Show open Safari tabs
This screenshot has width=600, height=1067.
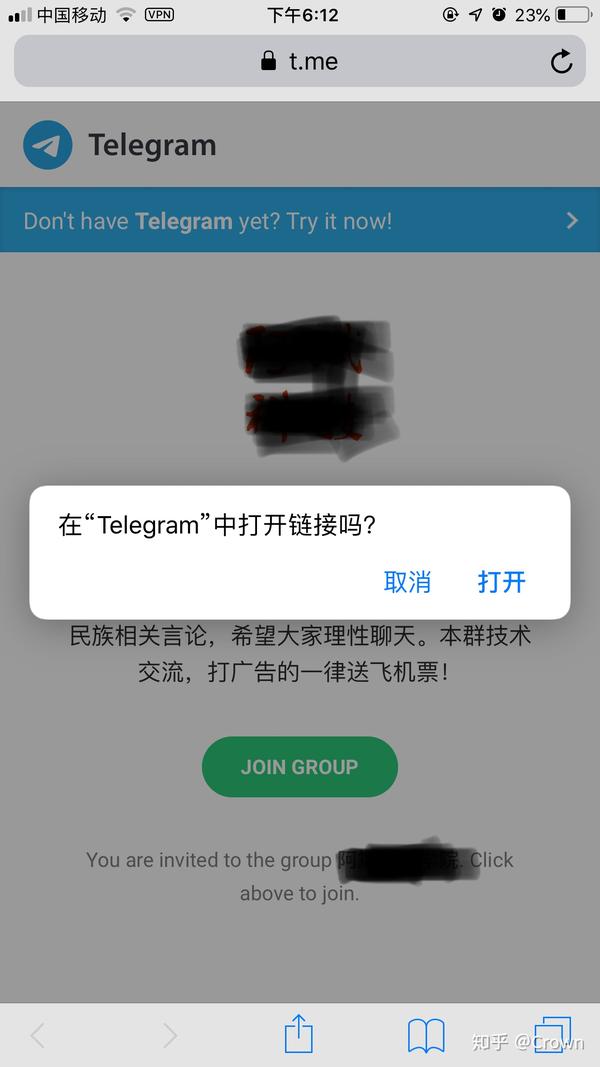(551, 1034)
